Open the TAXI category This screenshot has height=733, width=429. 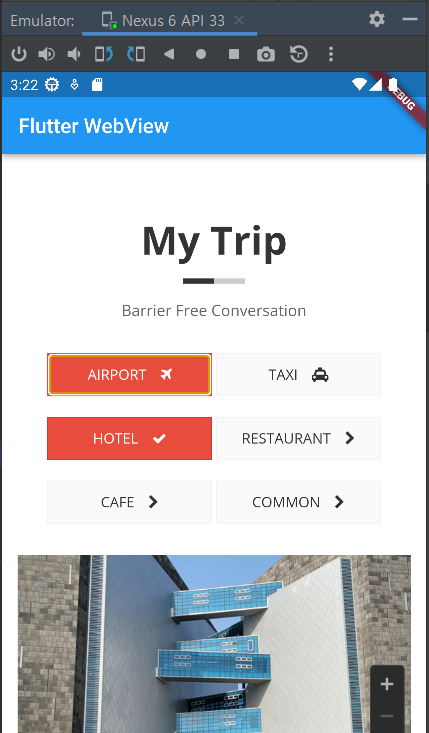298,374
